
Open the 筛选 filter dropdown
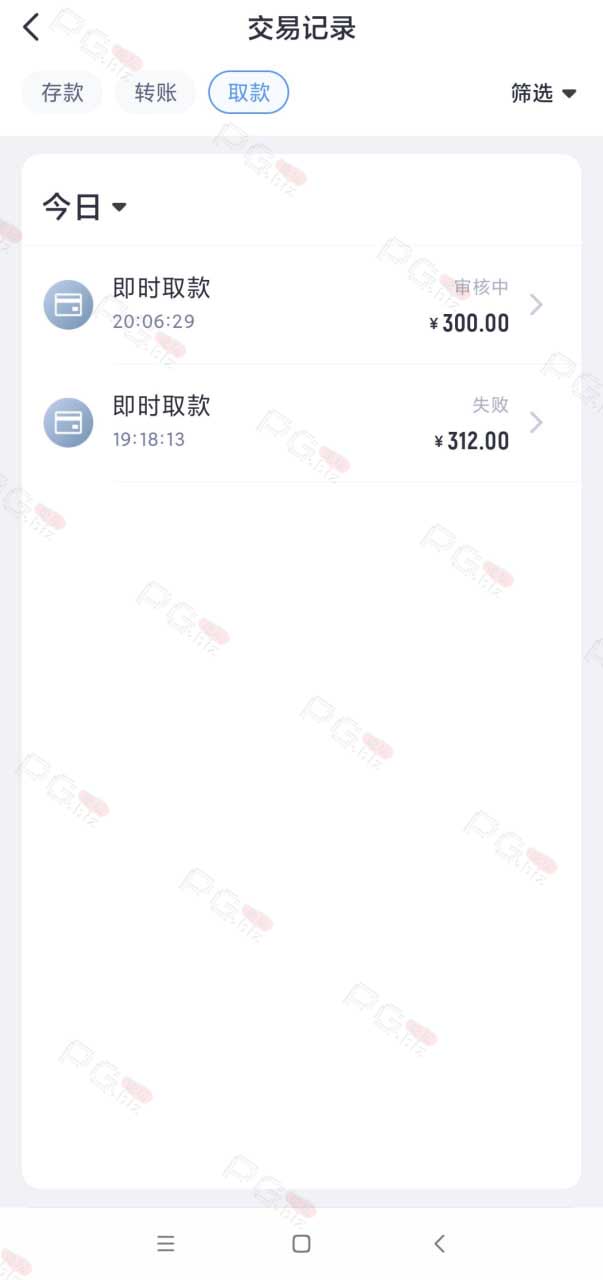[544, 93]
